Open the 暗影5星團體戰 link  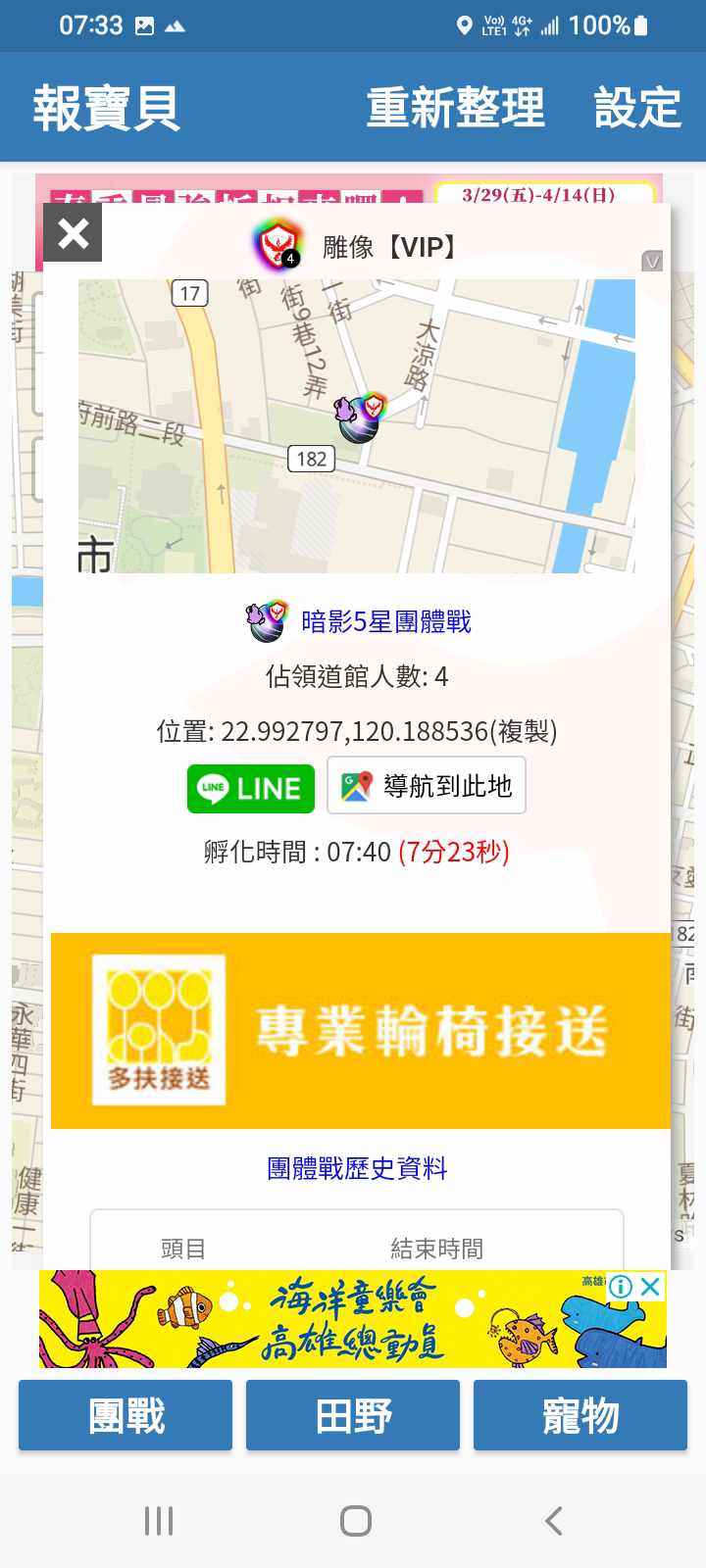click(385, 621)
